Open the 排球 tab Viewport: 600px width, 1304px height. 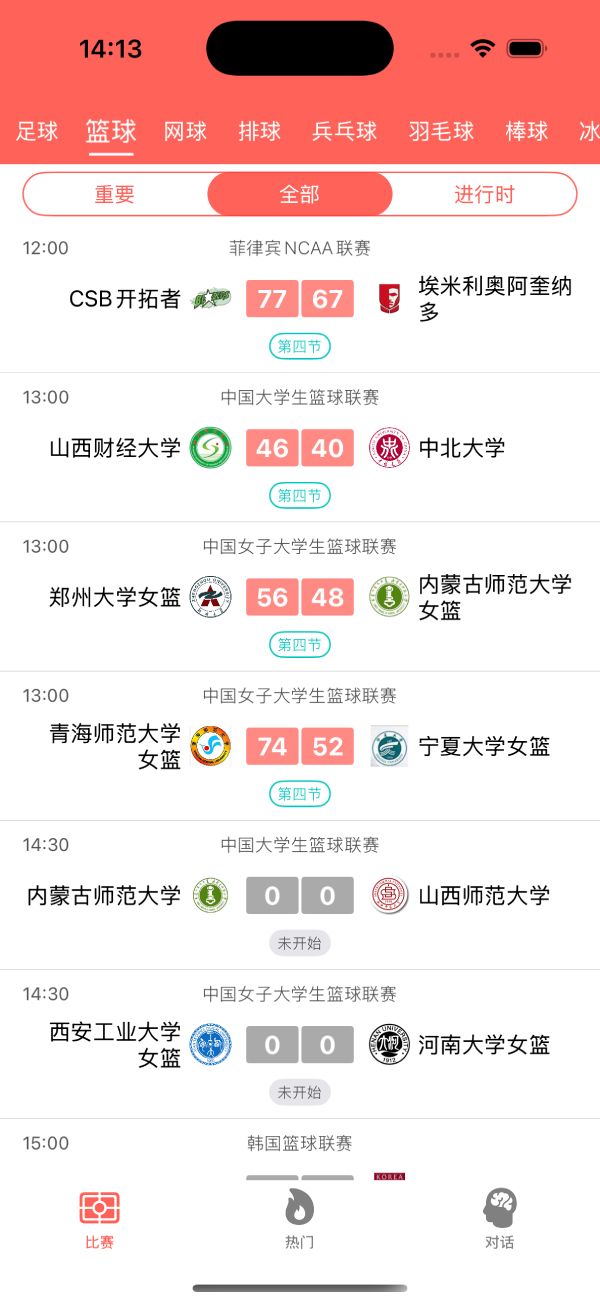260,131
